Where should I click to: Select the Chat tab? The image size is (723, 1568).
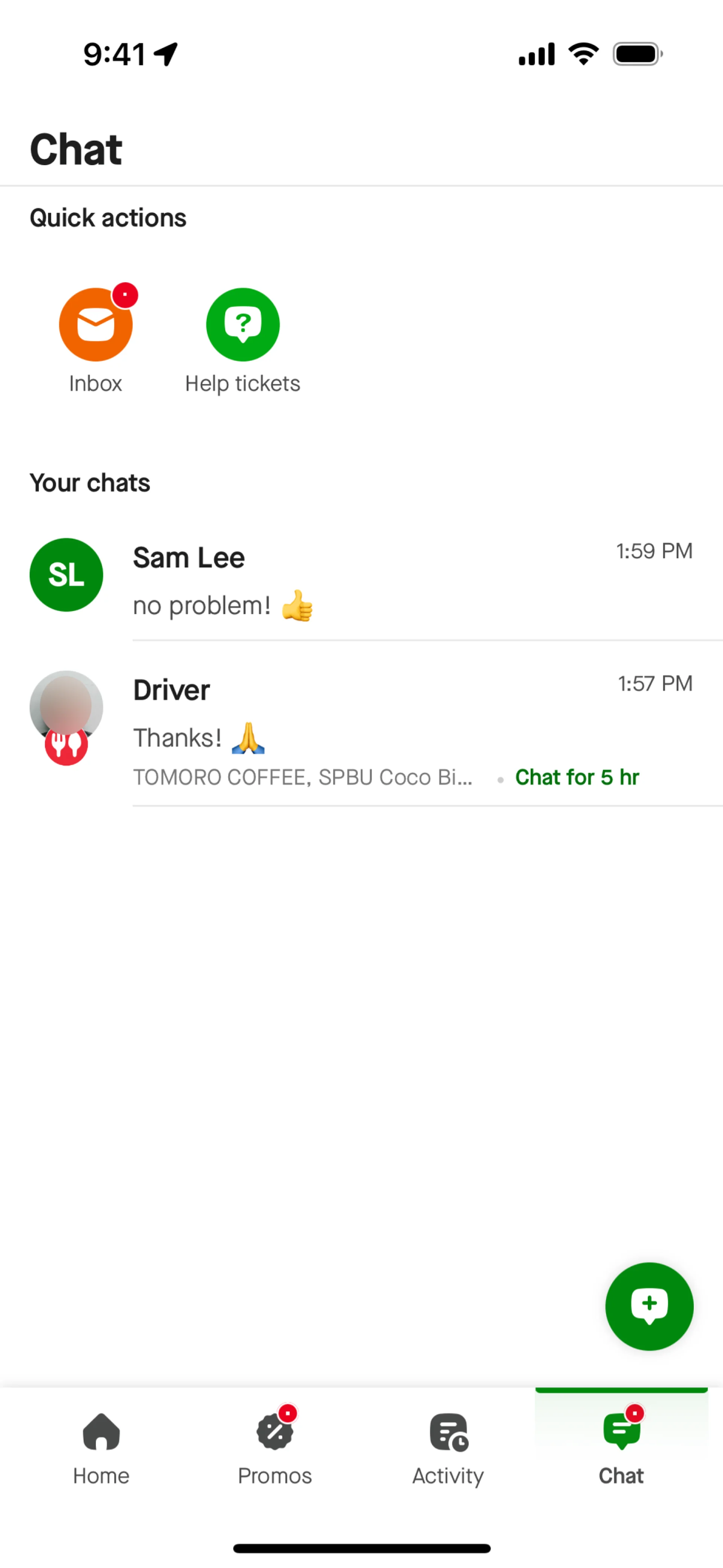(621, 1449)
